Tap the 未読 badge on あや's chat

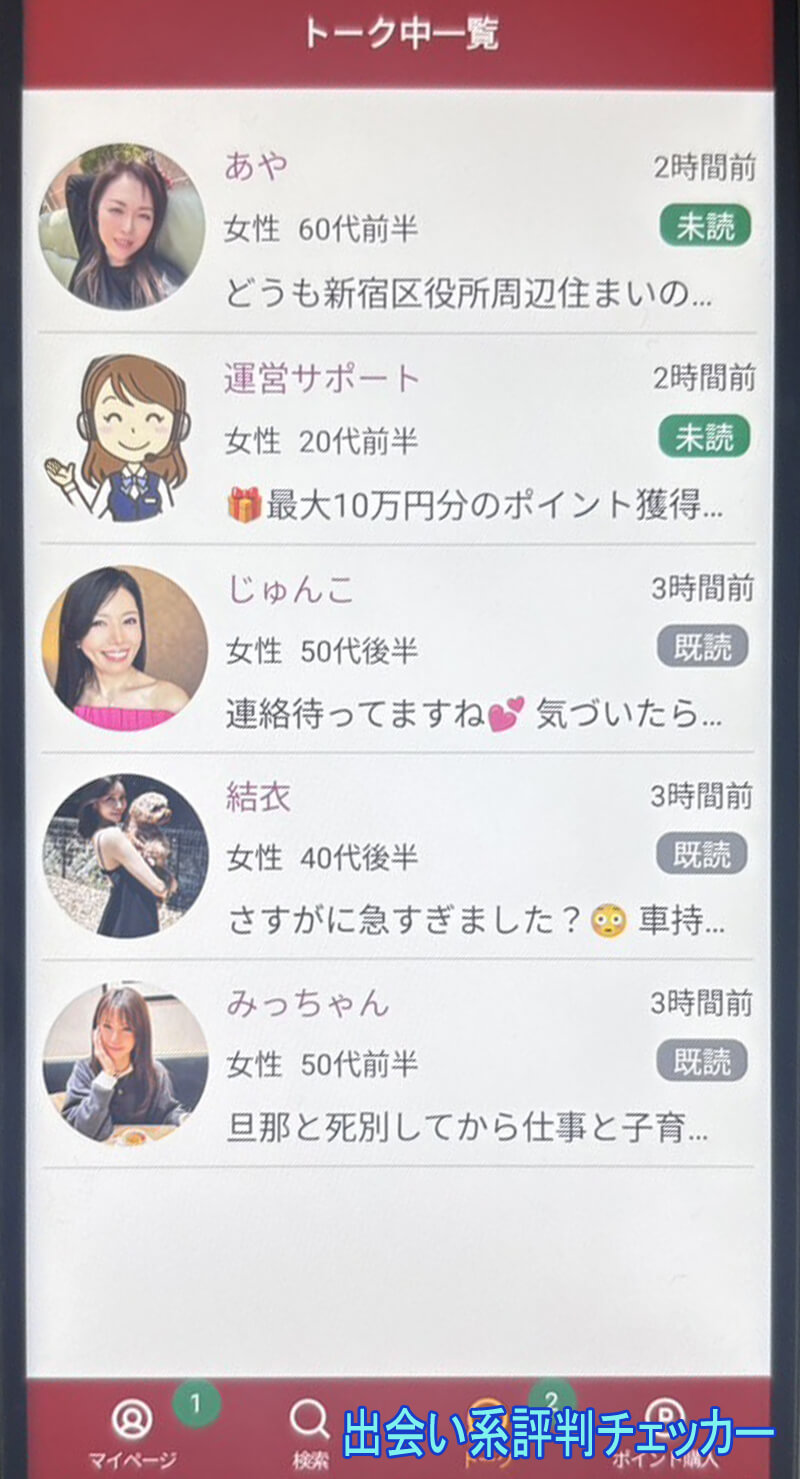tap(706, 228)
